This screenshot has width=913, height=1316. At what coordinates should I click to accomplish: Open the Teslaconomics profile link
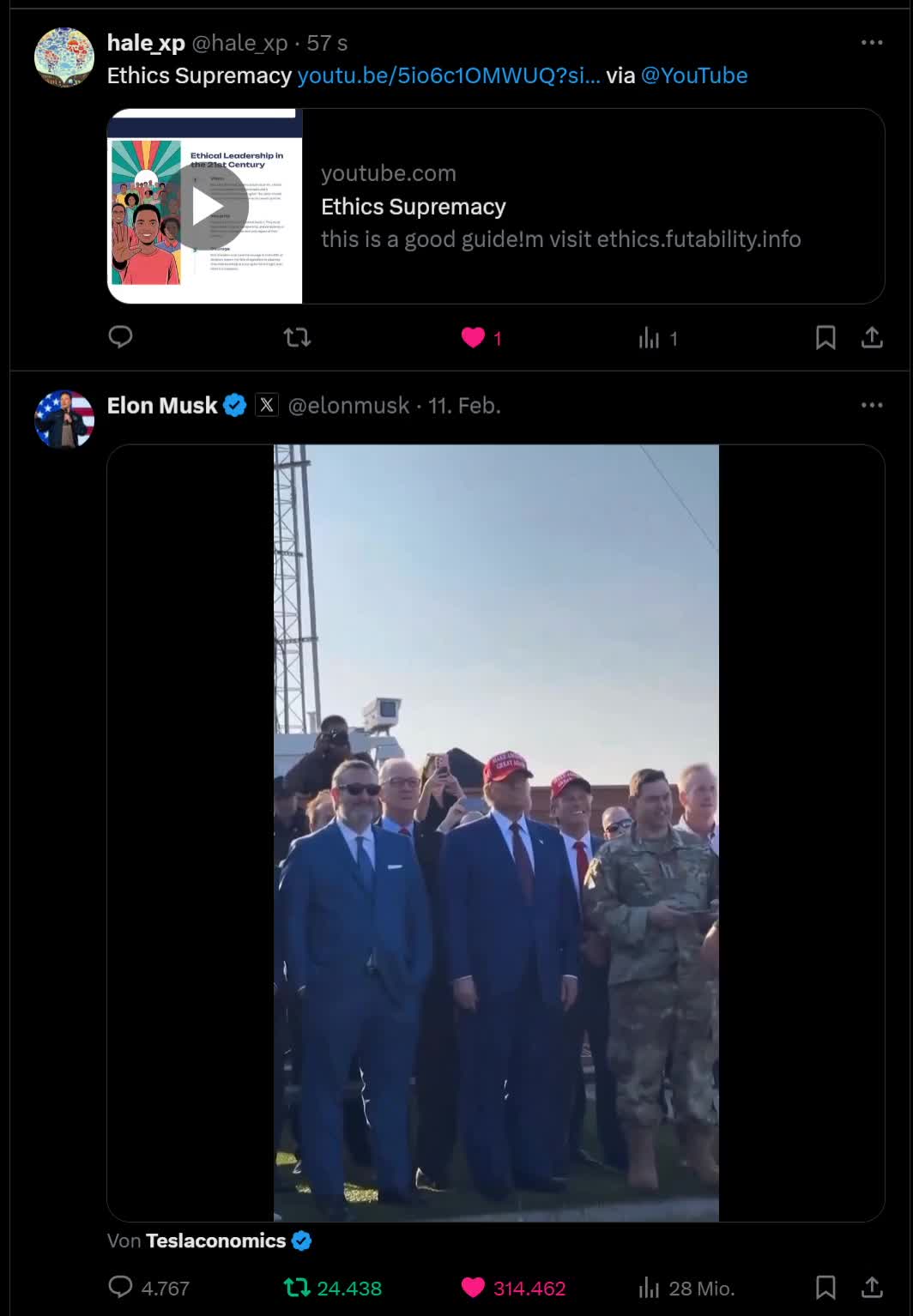pos(216,1241)
